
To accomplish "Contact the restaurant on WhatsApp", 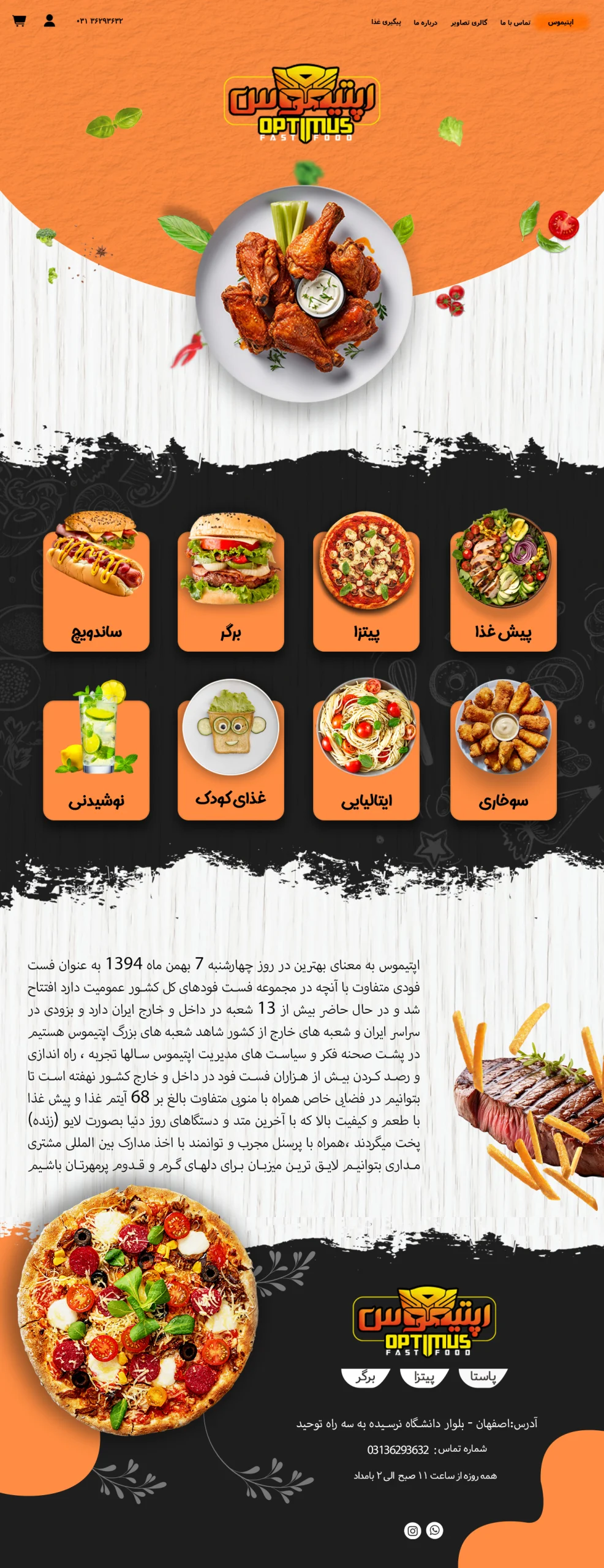I will [435, 1531].
